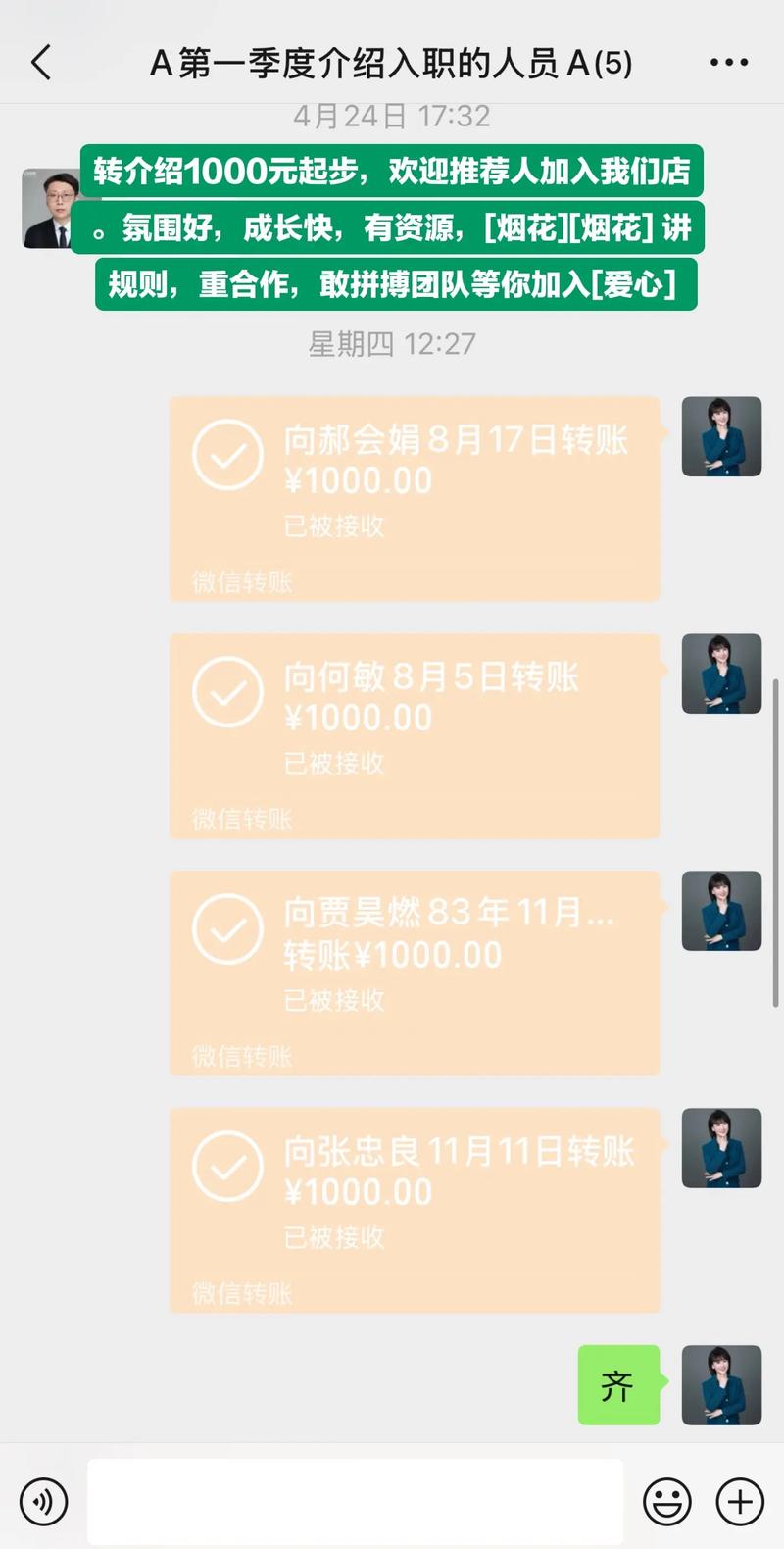This screenshot has width=784, height=1549.
Task: Open the transfer to 张忠良 on 11月11日
Action: coord(415,1210)
